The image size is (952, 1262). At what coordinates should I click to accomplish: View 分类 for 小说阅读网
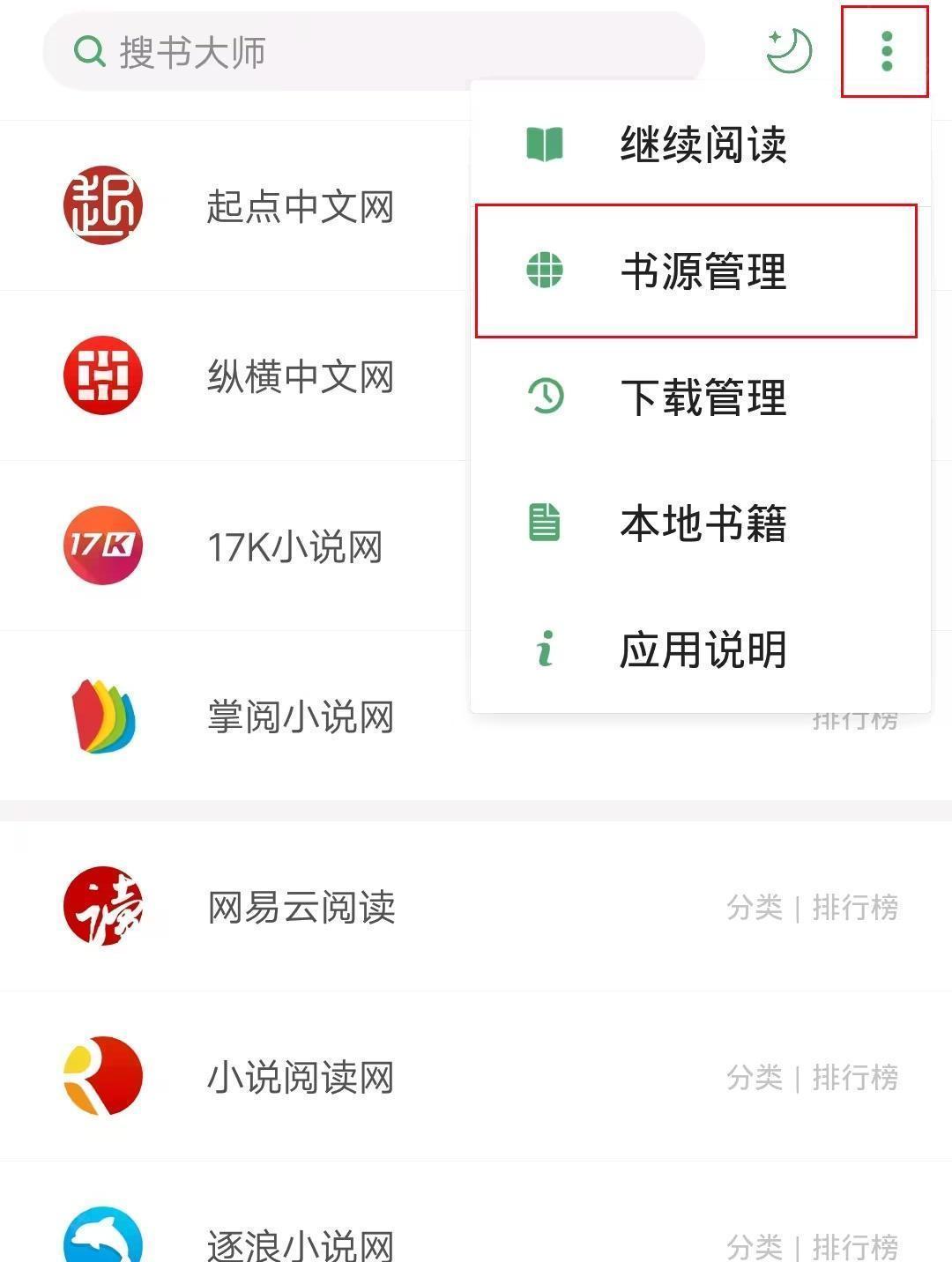[755, 1078]
